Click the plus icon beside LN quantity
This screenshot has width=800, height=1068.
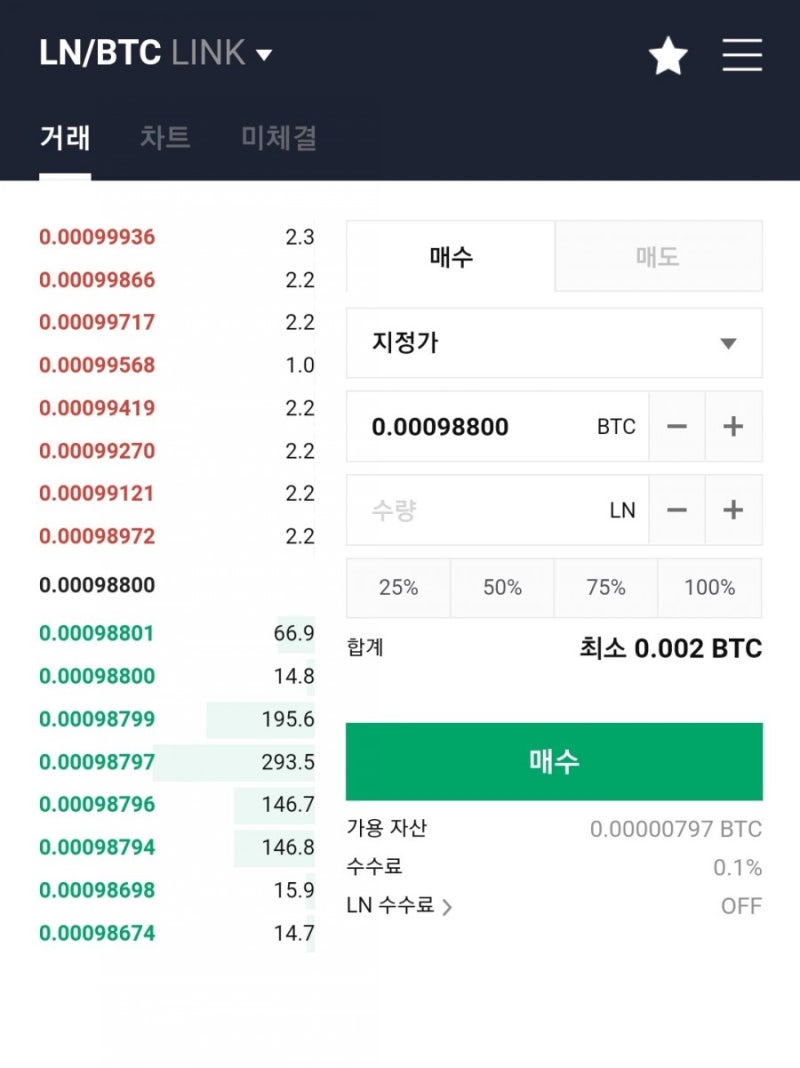pos(734,510)
